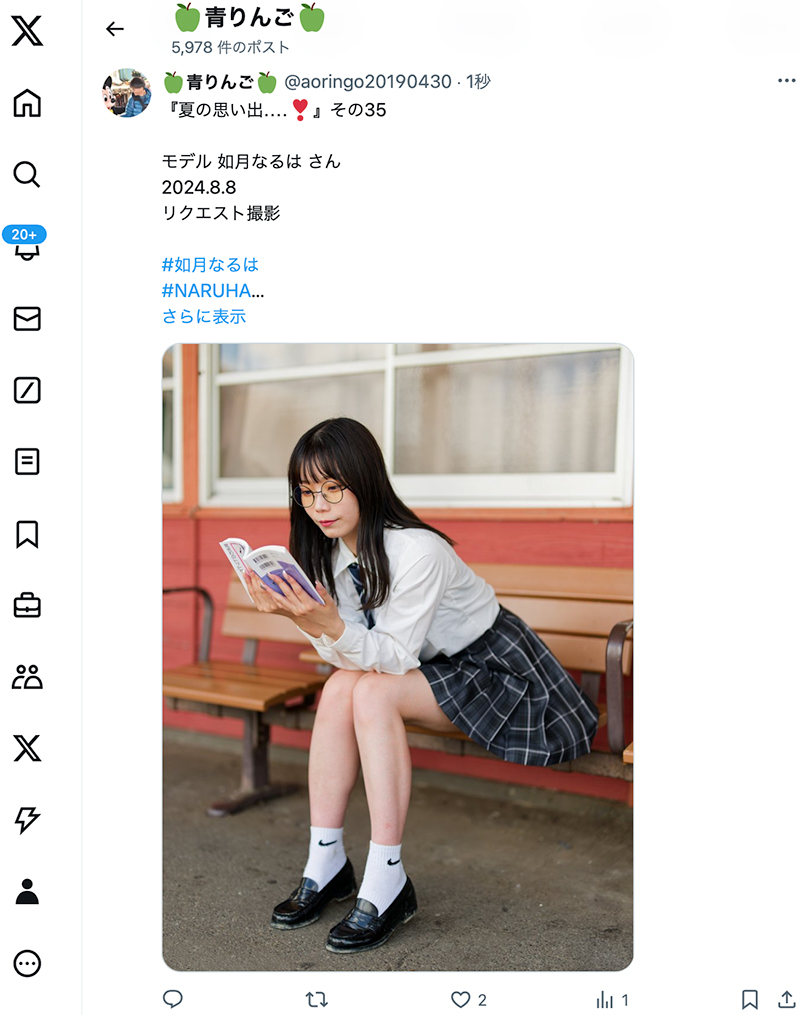
Task: Like the 青りんご post
Action: tap(461, 999)
